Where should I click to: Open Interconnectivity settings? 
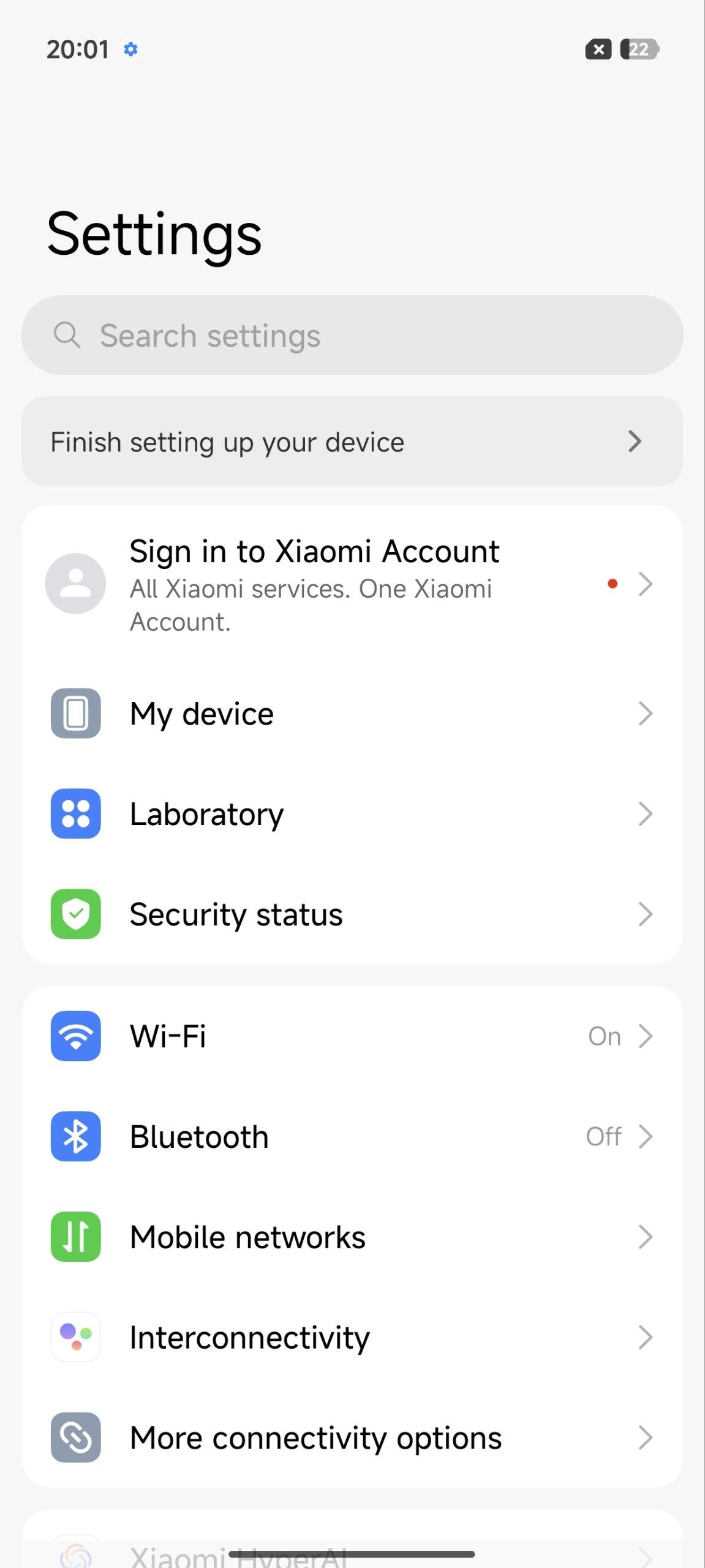click(x=352, y=1337)
